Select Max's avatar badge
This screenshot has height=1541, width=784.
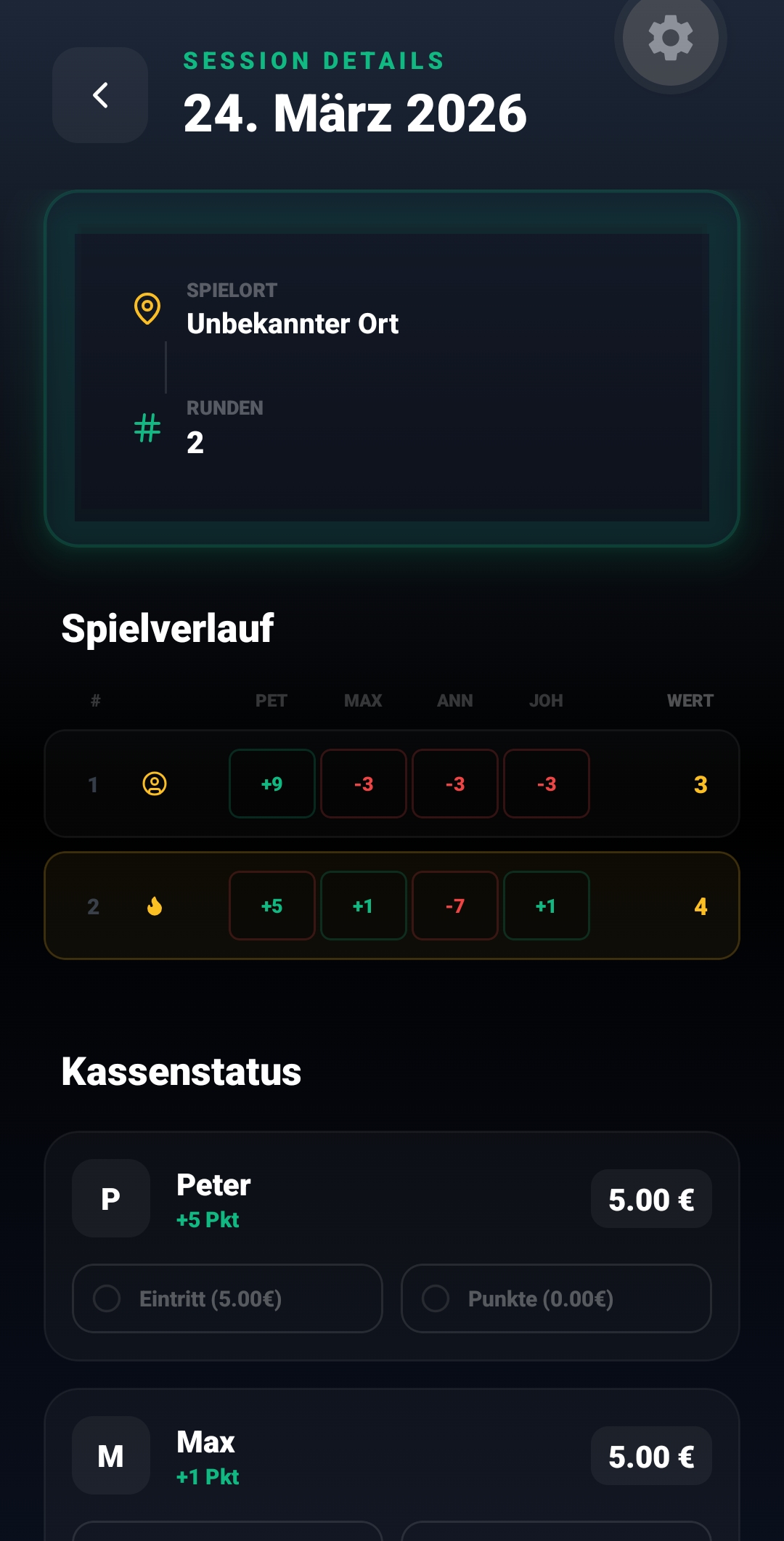[110, 1456]
